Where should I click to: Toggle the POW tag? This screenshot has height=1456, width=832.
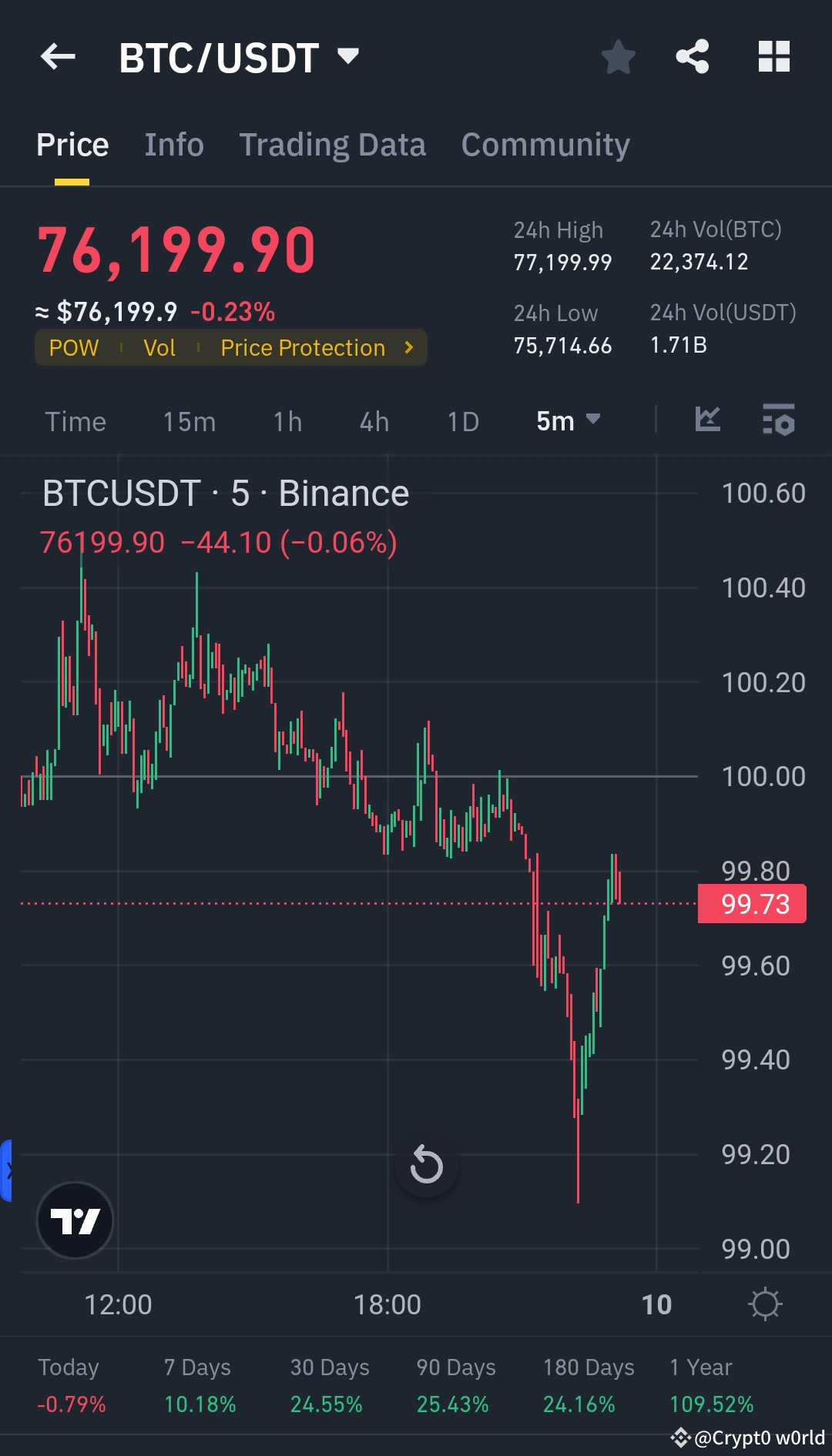click(x=73, y=347)
